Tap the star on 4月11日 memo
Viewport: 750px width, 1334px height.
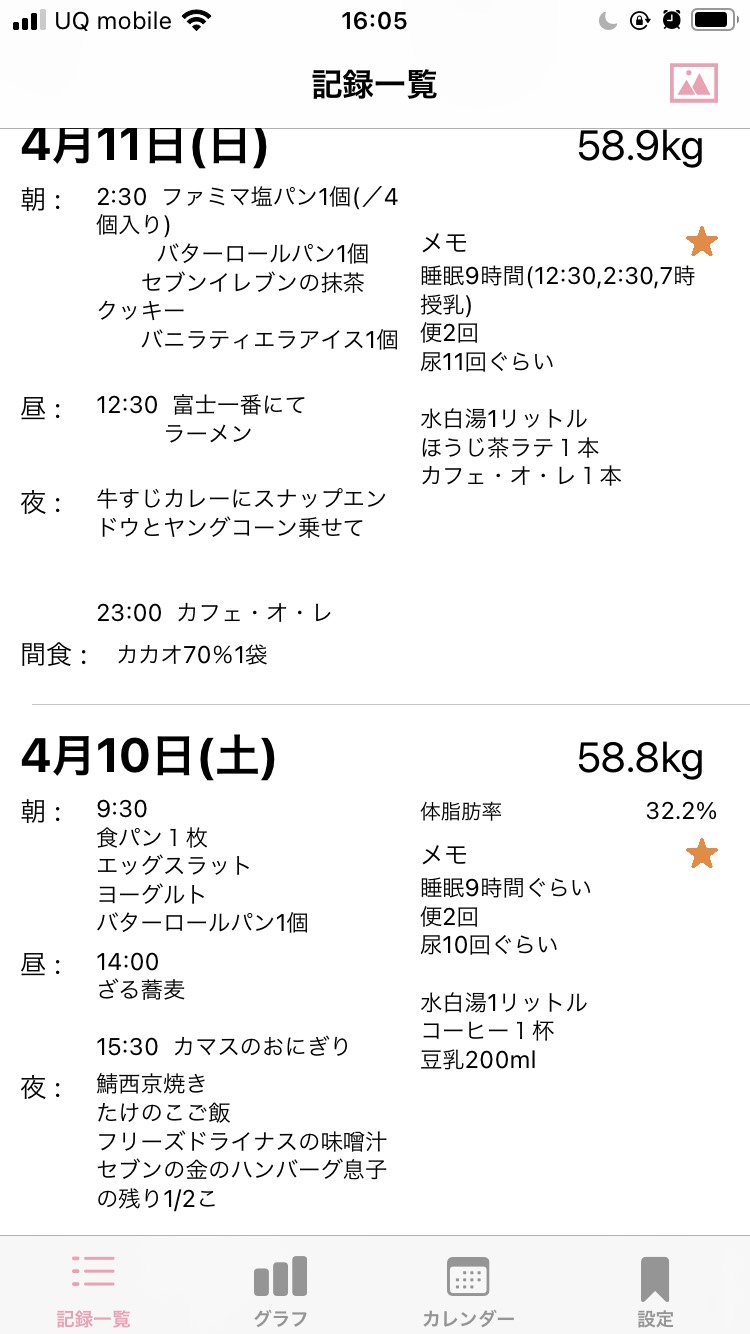[702, 241]
